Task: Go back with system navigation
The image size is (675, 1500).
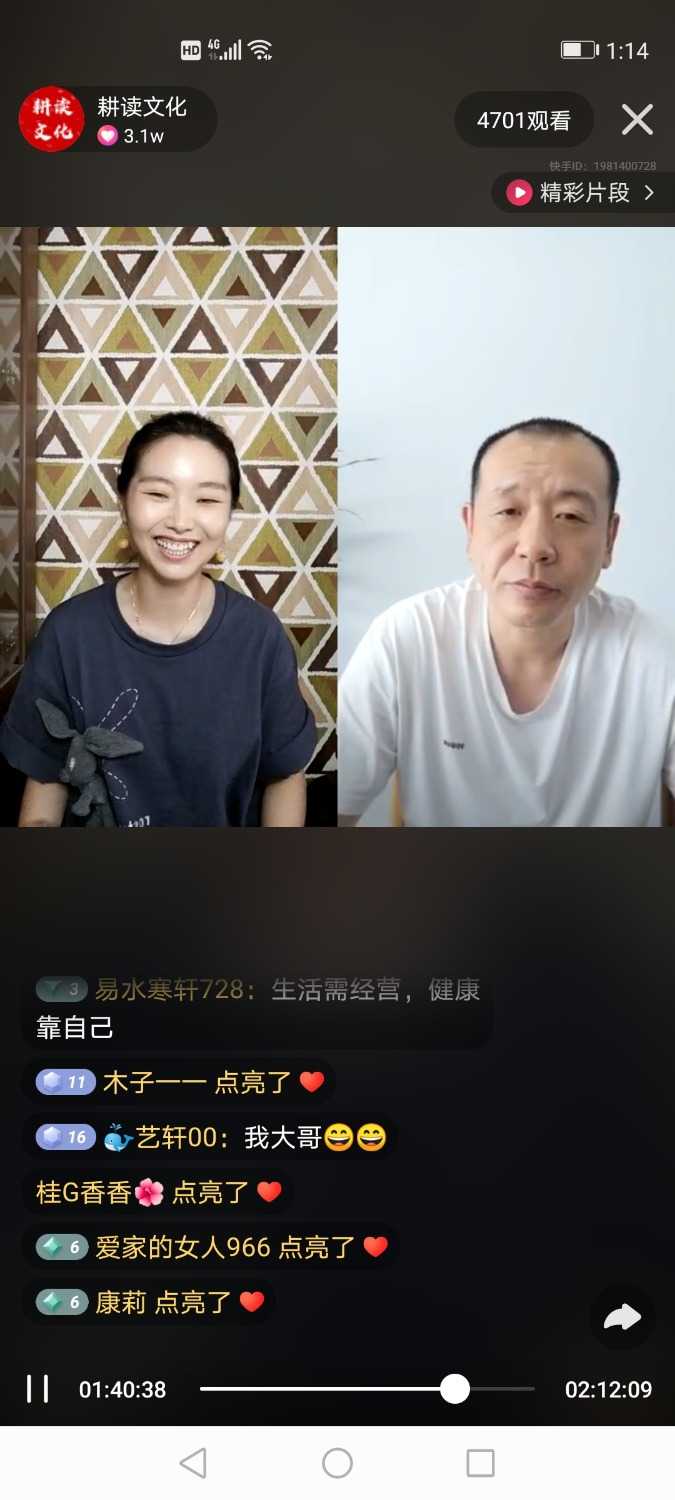Action: pos(193,1463)
